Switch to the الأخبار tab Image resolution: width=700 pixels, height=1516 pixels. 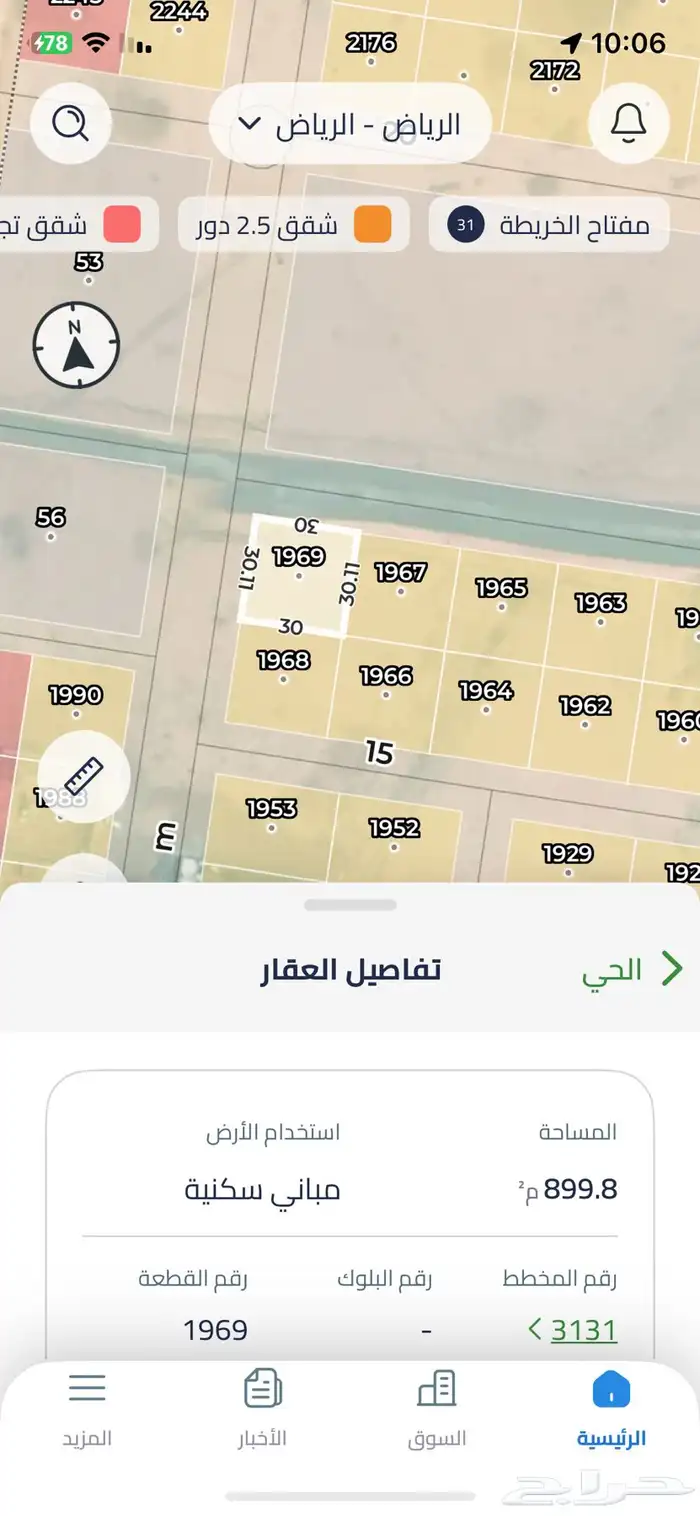tap(262, 1409)
